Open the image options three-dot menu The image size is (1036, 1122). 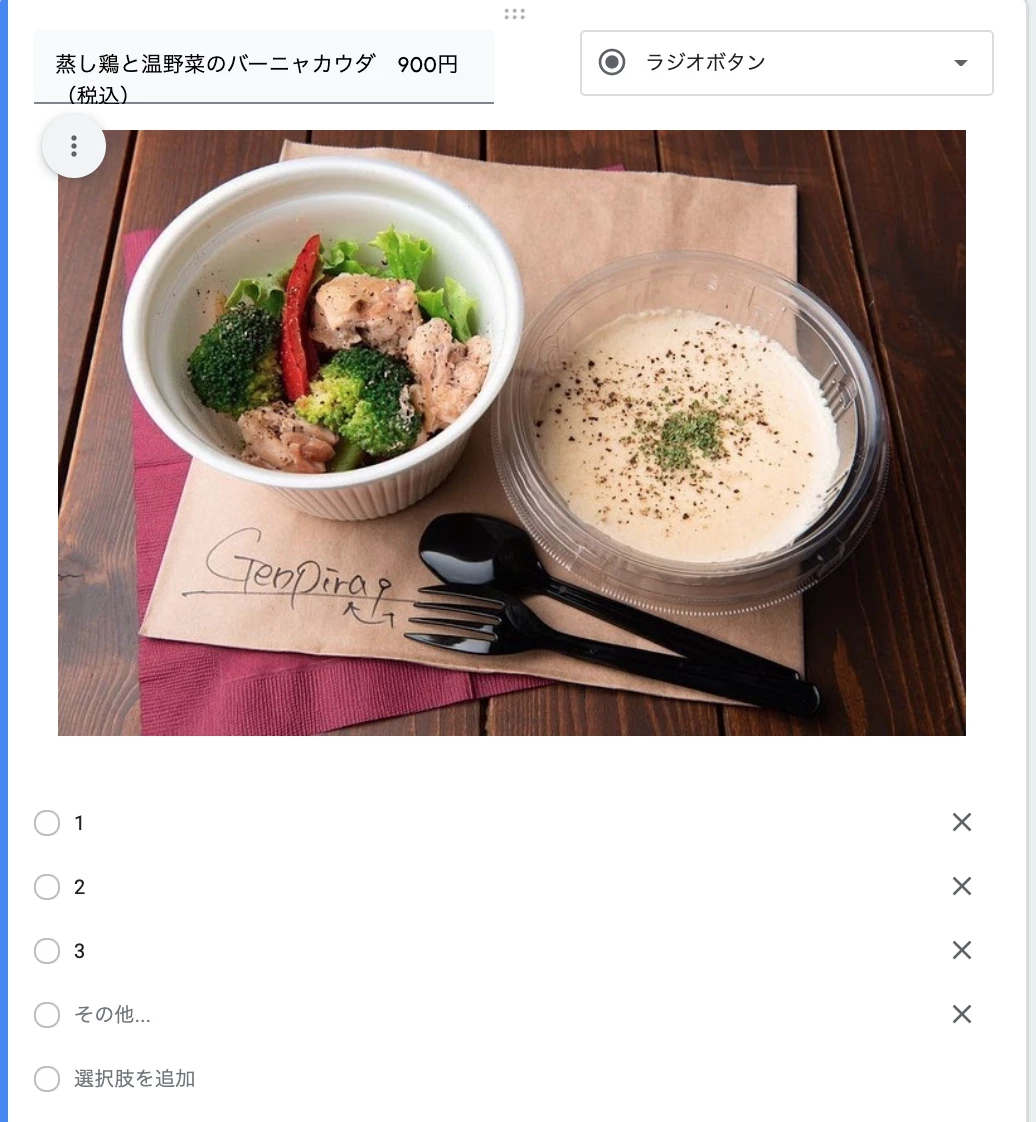(74, 146)
